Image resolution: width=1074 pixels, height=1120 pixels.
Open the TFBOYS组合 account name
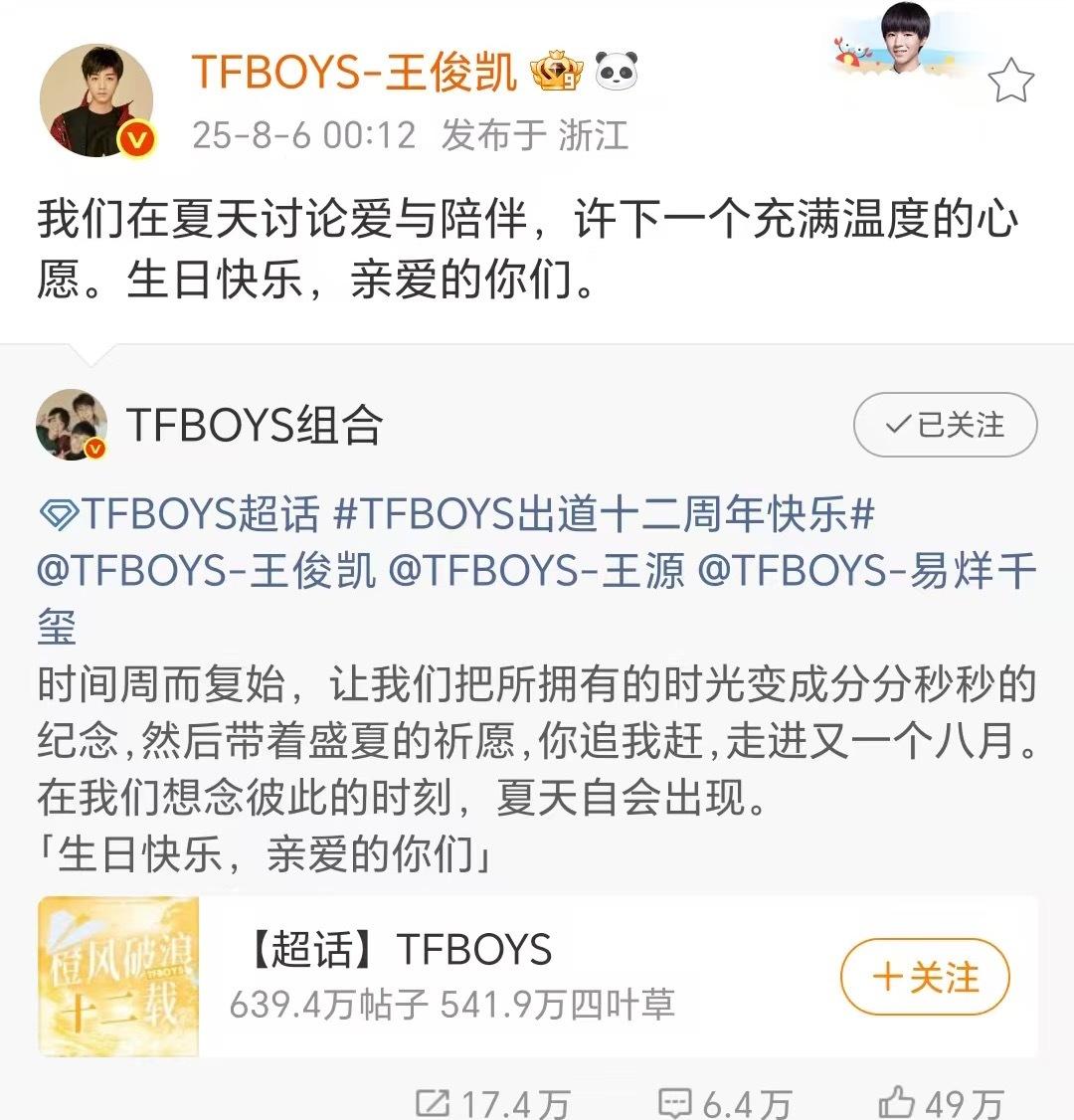click(255, 426)
